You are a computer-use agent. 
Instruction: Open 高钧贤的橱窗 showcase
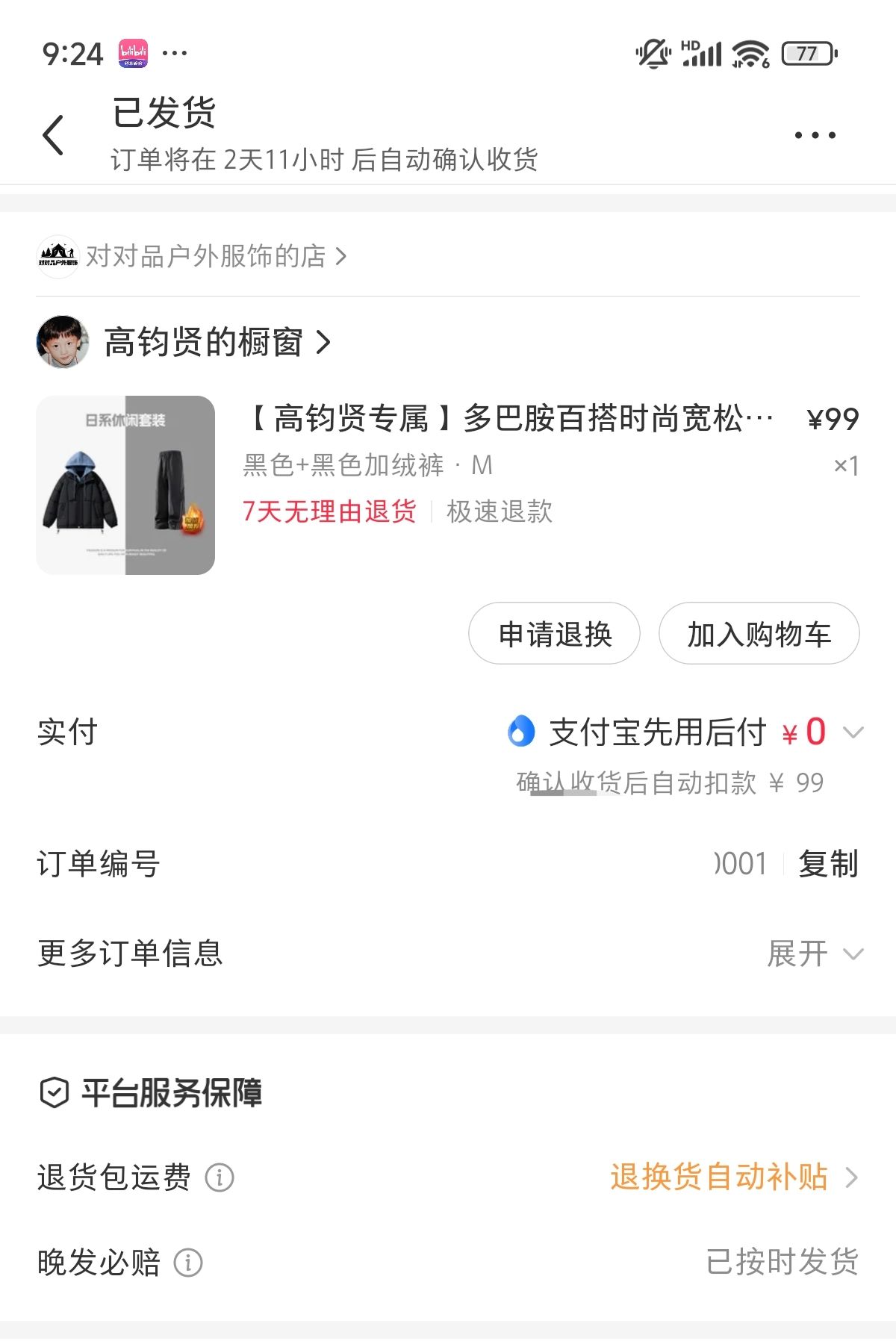tap(203, 343)
